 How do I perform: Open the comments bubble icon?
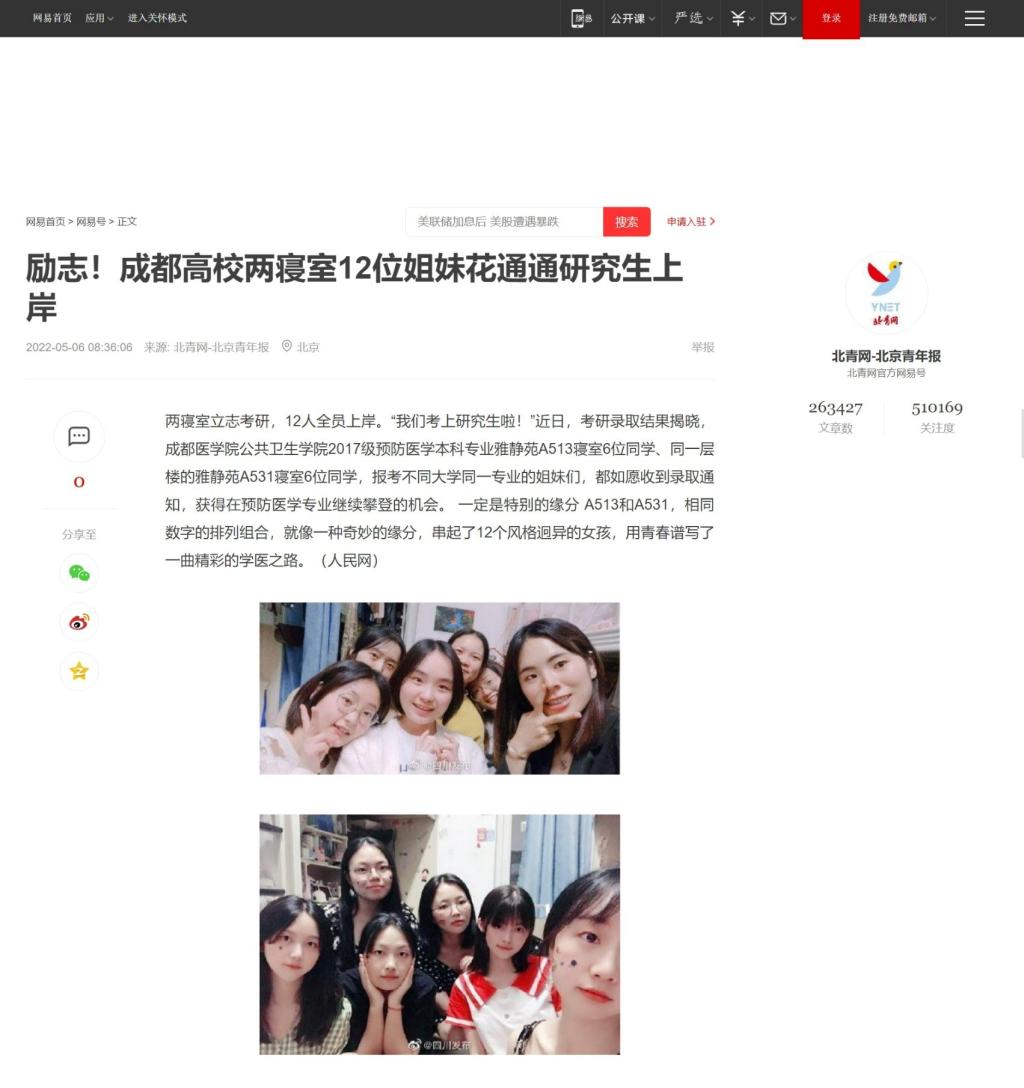(x=79, y=436)
